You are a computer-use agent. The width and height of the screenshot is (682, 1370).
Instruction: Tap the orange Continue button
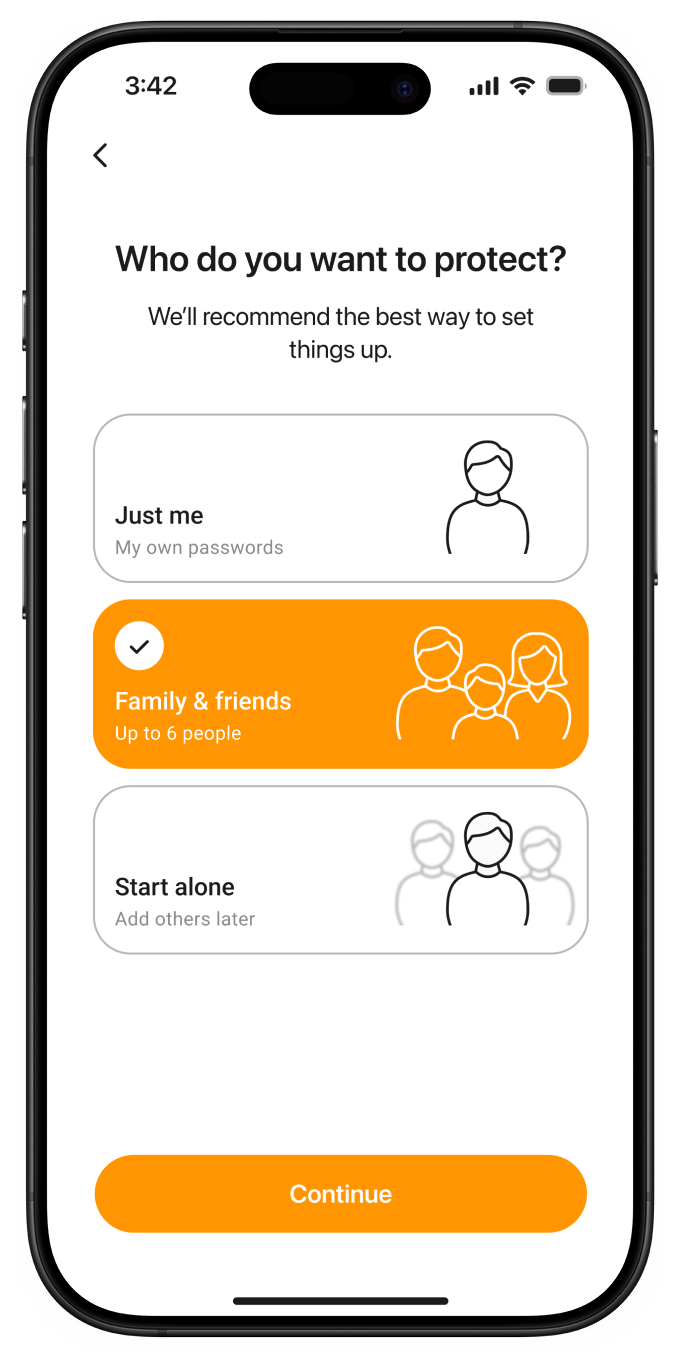coord(340,1194)
